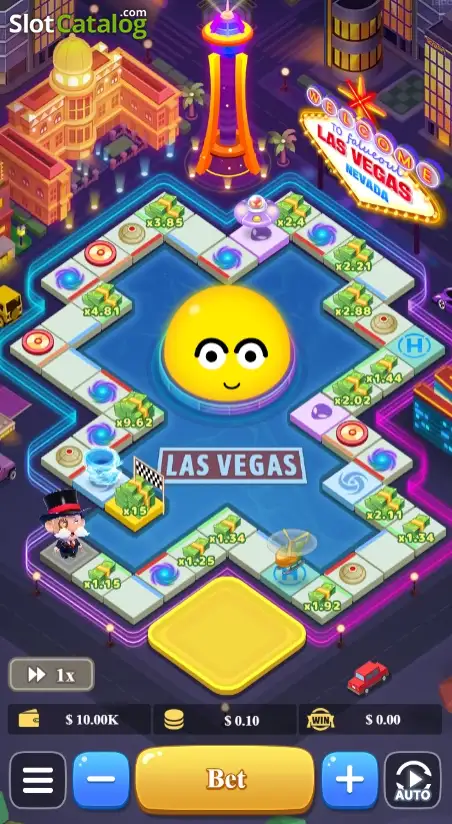The height and width of the screenshot is (824, 452).
Task: Change the 1x game speed
Action: pos(52,675)
